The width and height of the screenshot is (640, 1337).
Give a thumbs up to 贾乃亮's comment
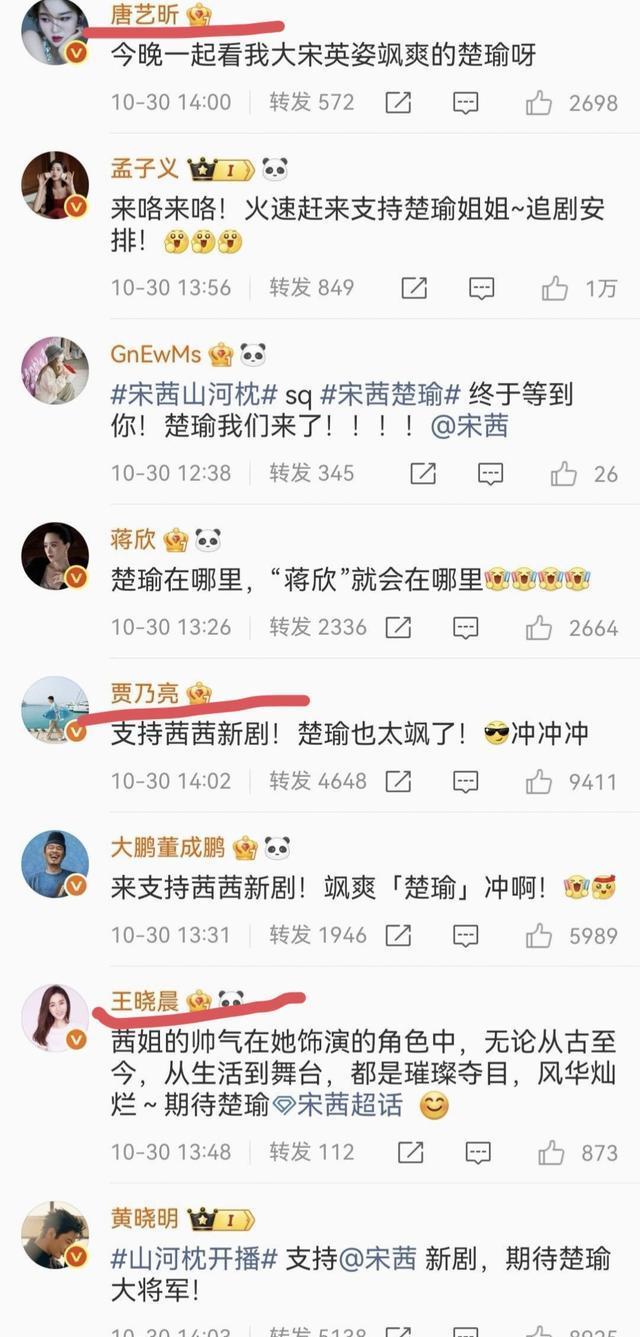[539, 781]
